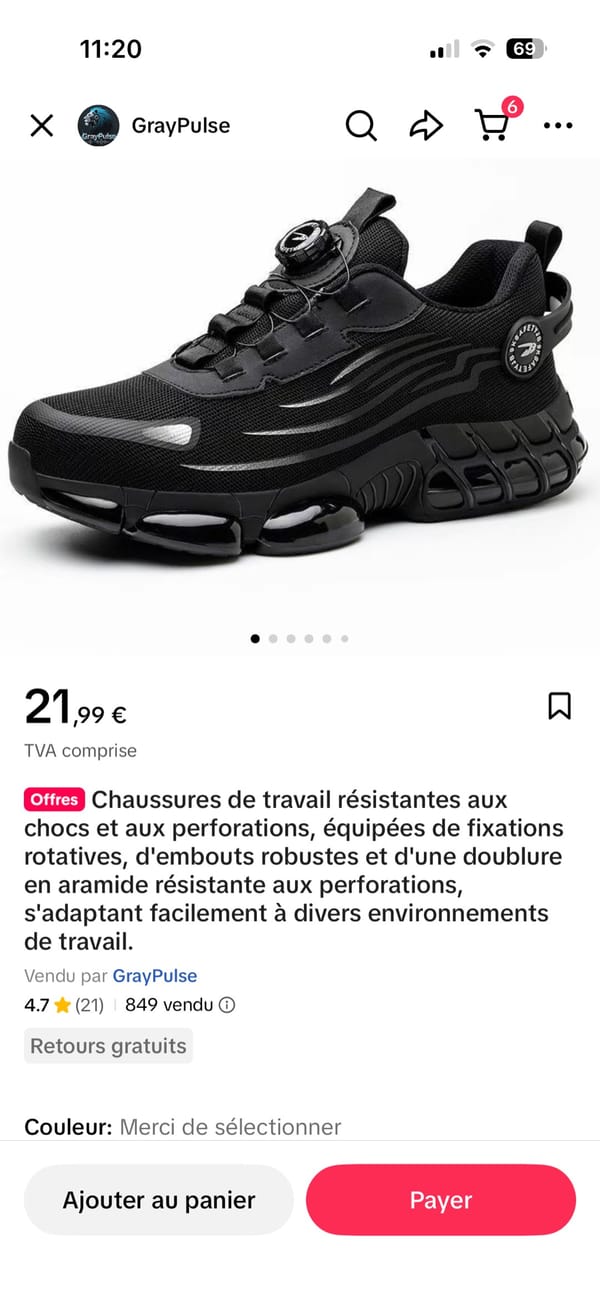Select a colour option
Viewport: 600px width, 1305px height.
point(230,1127)
